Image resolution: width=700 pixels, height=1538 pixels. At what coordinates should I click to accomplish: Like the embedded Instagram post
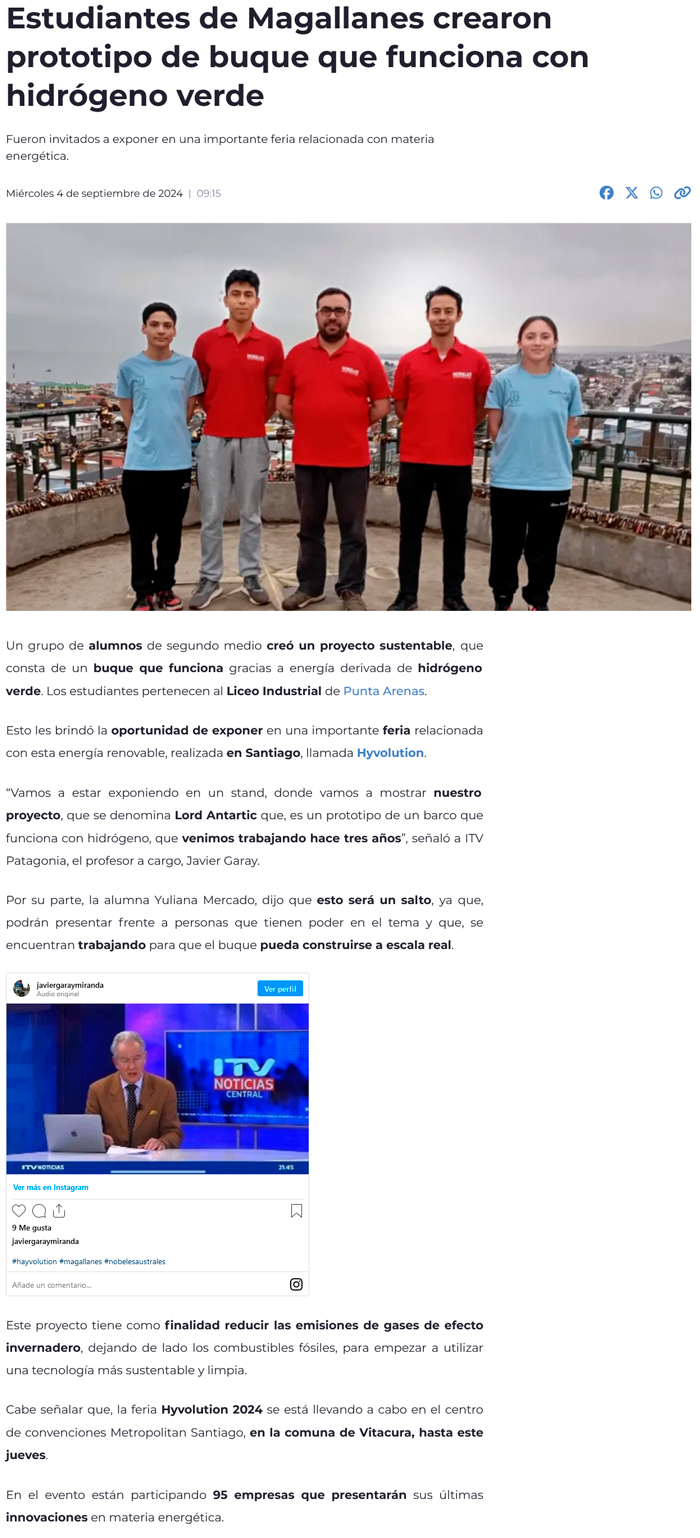[x=19, y=1211]
